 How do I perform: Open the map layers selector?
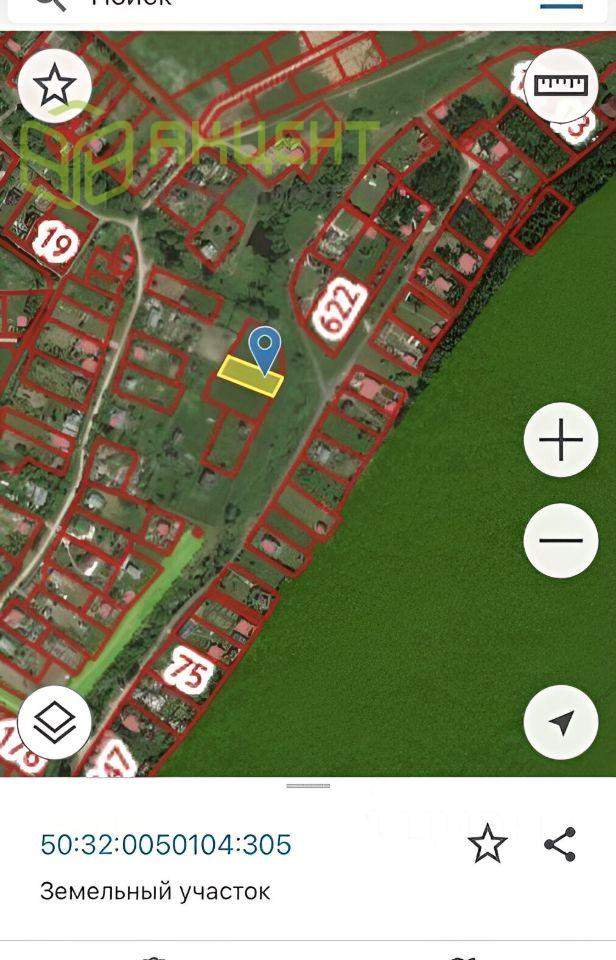[55, 722]
